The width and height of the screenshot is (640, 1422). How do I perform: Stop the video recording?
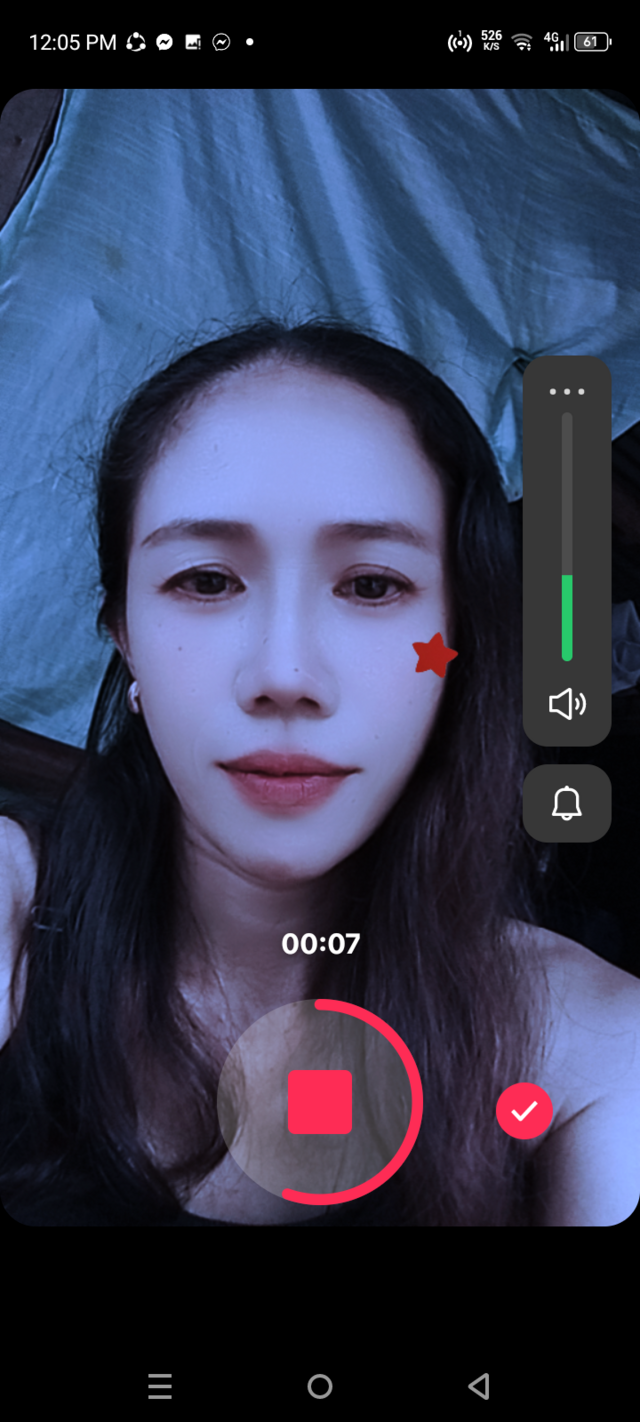(x=320, y=1101)
